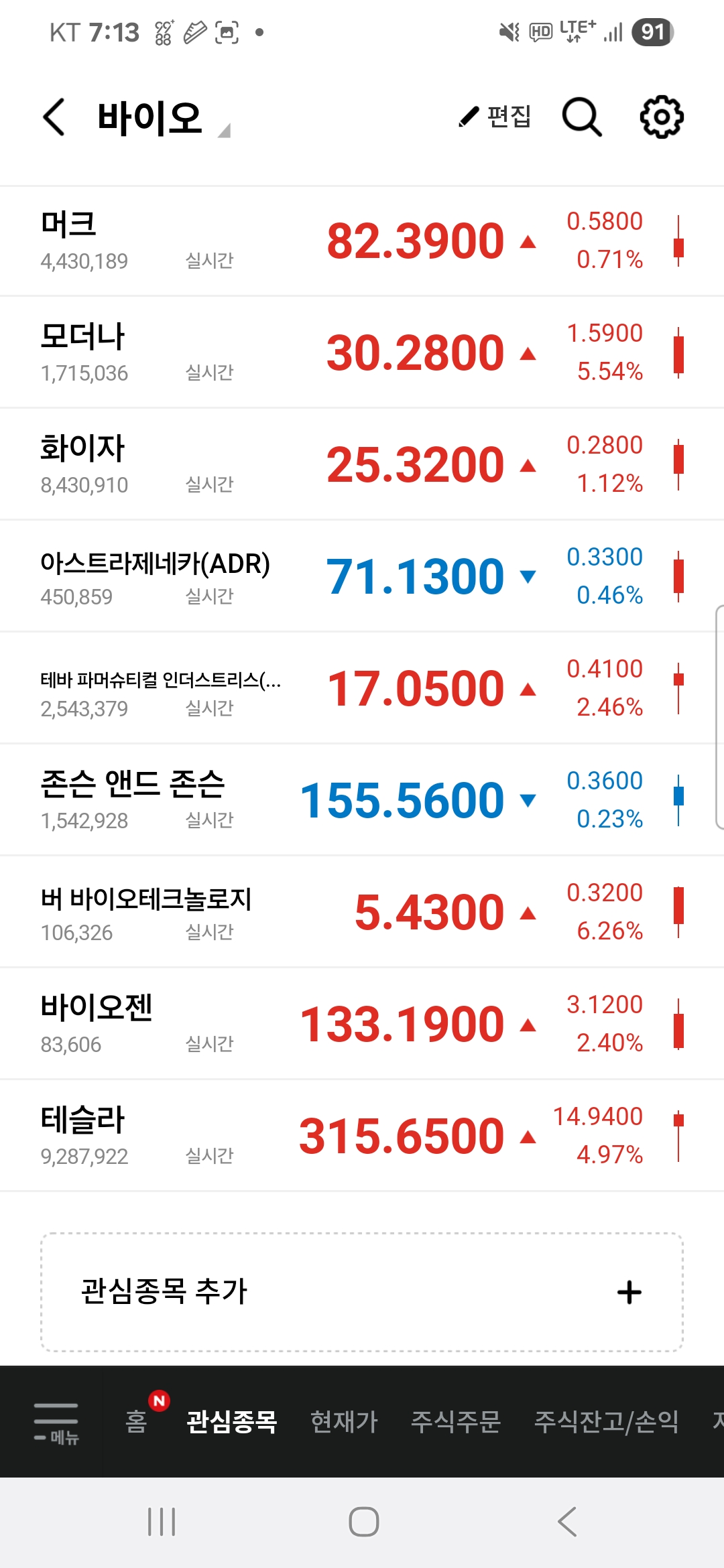724x1568 pixels.
Task: Add a stock via 관심종목 추가
Action: (x=362, y=1292)
